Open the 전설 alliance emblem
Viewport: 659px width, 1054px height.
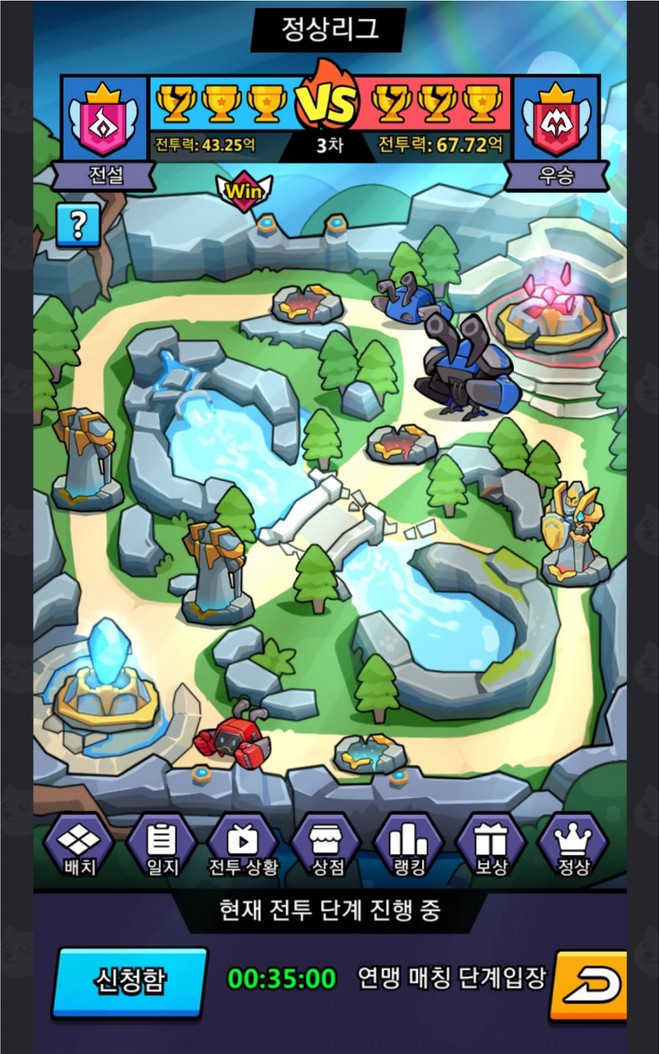tap(105, 120)
